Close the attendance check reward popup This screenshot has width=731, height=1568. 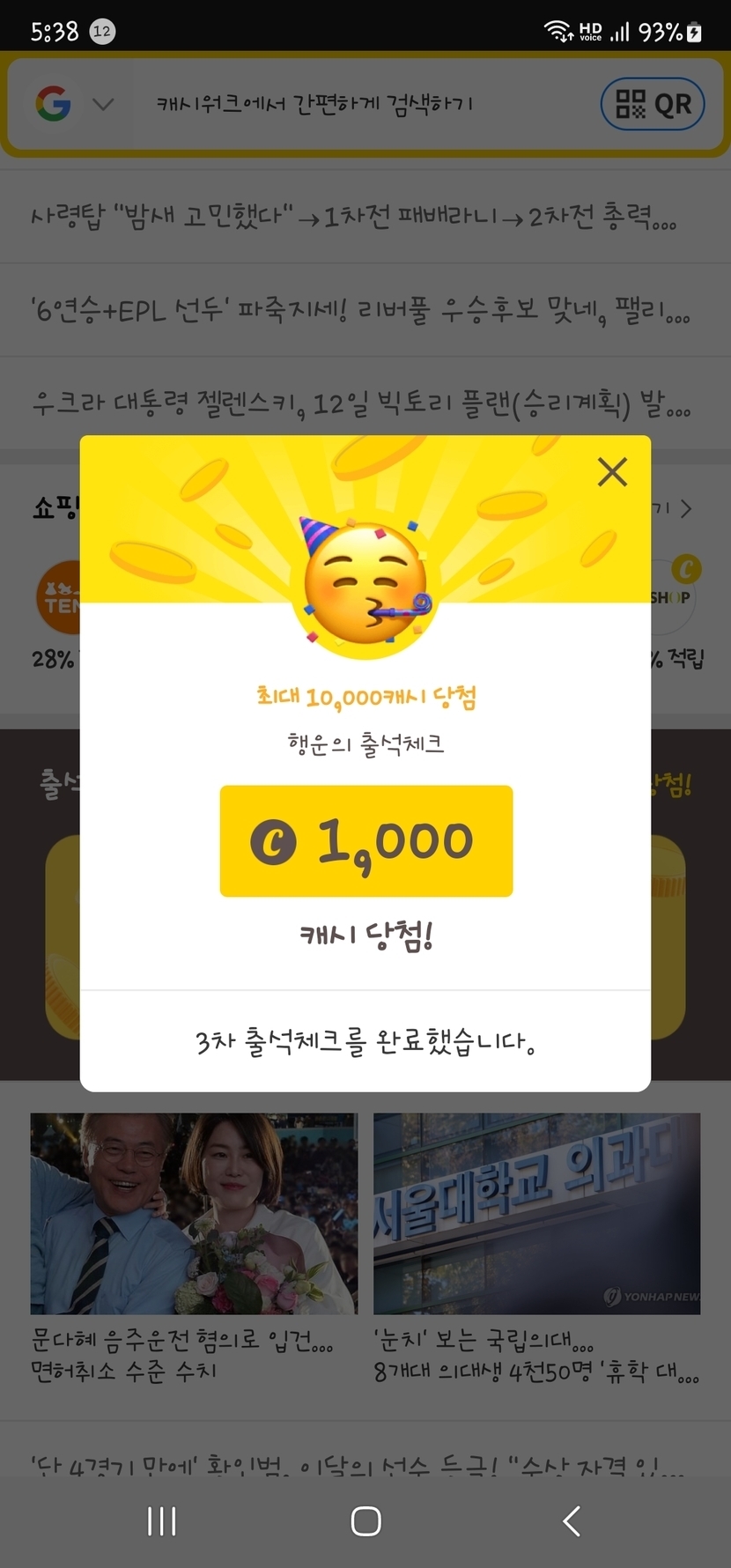(x=612, y=472)
